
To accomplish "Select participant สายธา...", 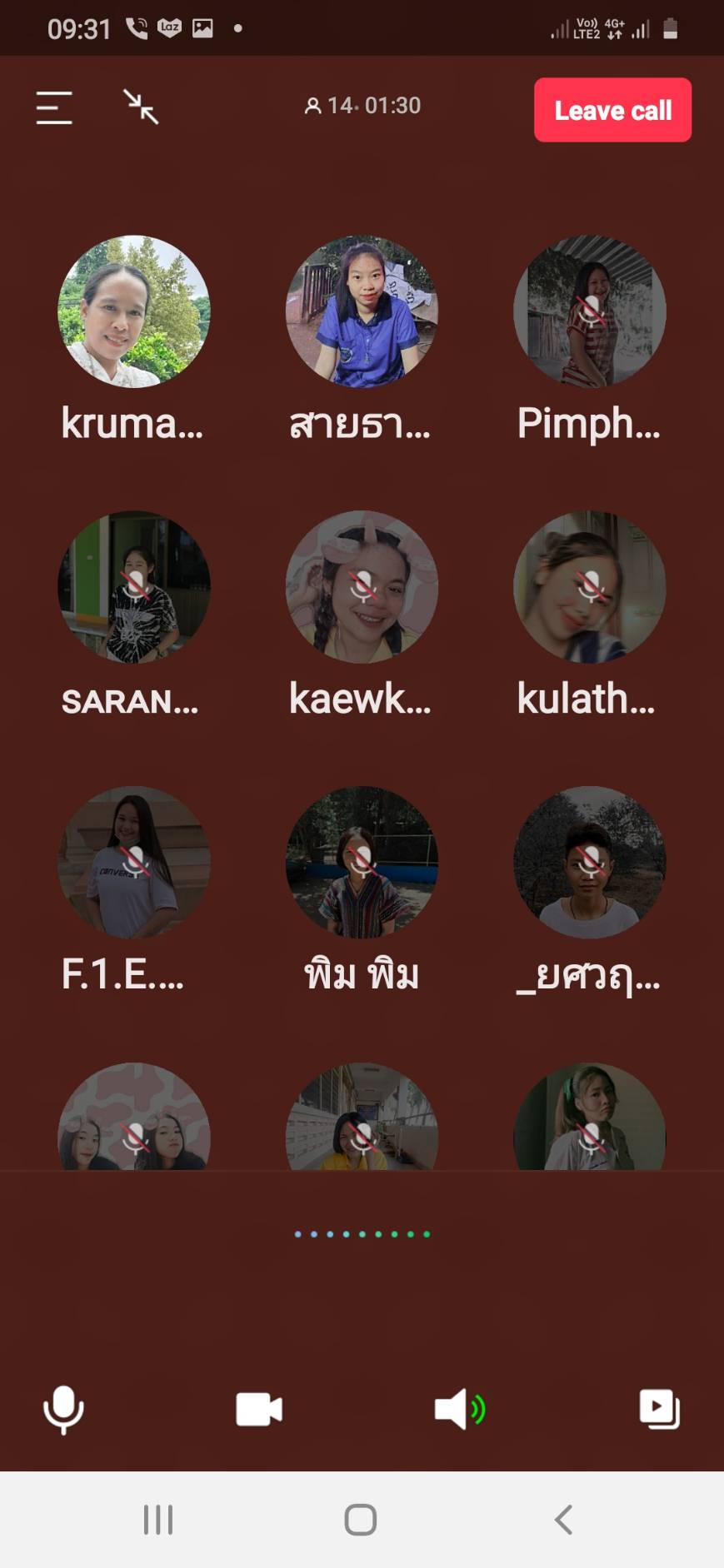I will pyautogui.click(x=362, y=312).
